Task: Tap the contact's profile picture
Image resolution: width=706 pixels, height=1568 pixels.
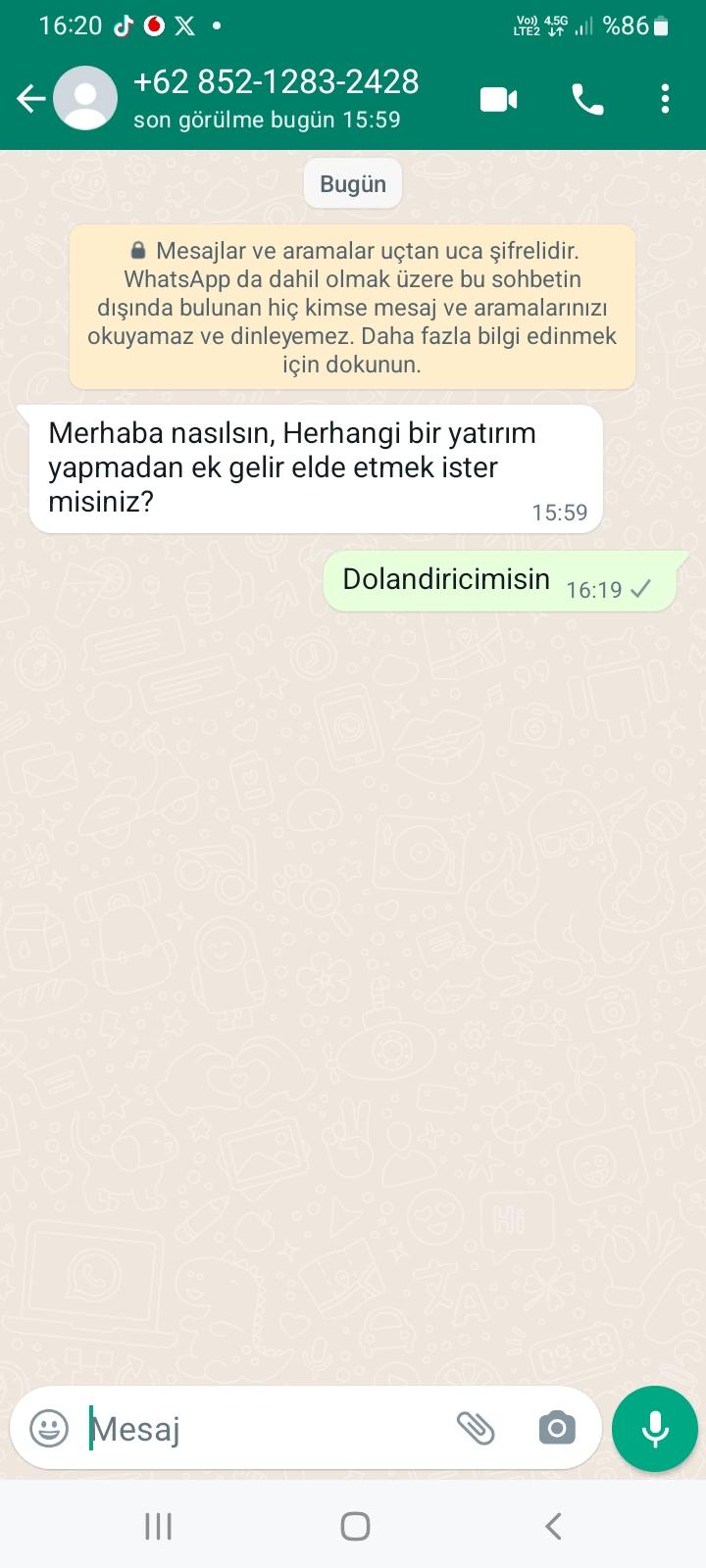Action: [85, 98]
